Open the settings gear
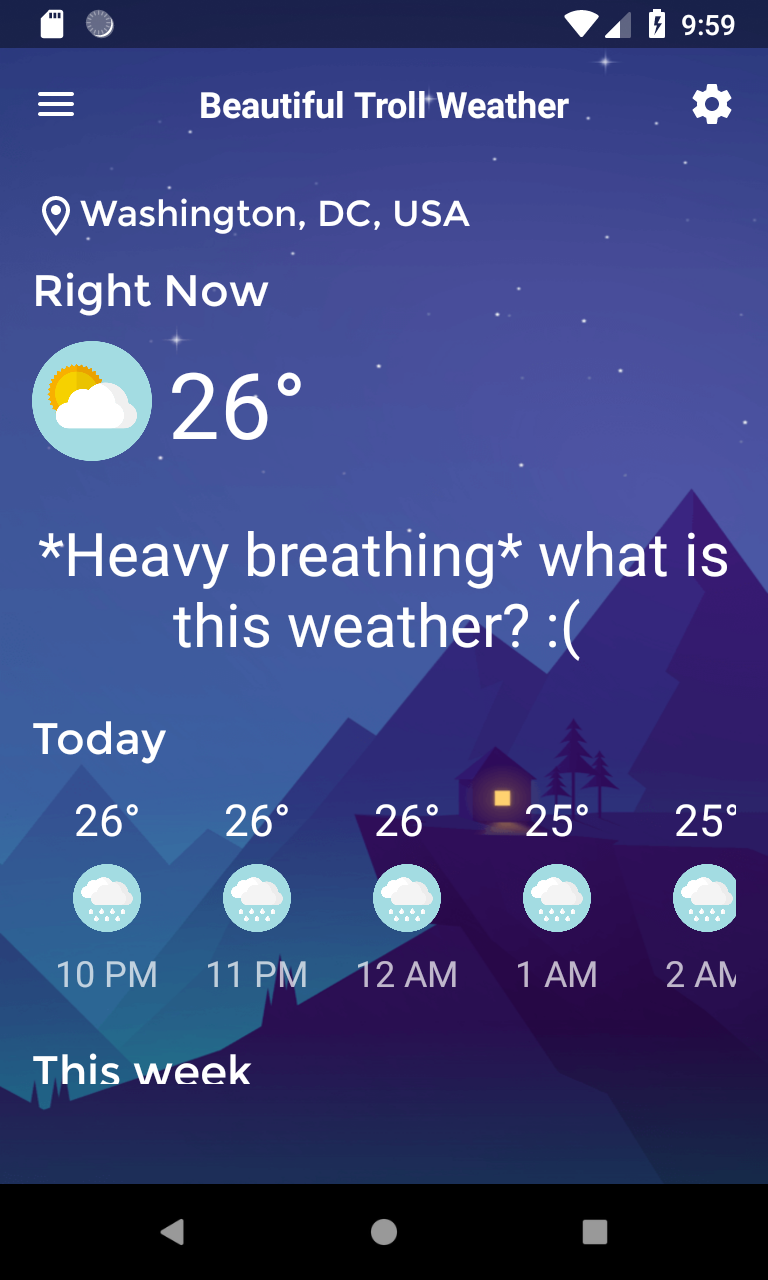This screenshot has width=768, height=1280. click(712, 103)
